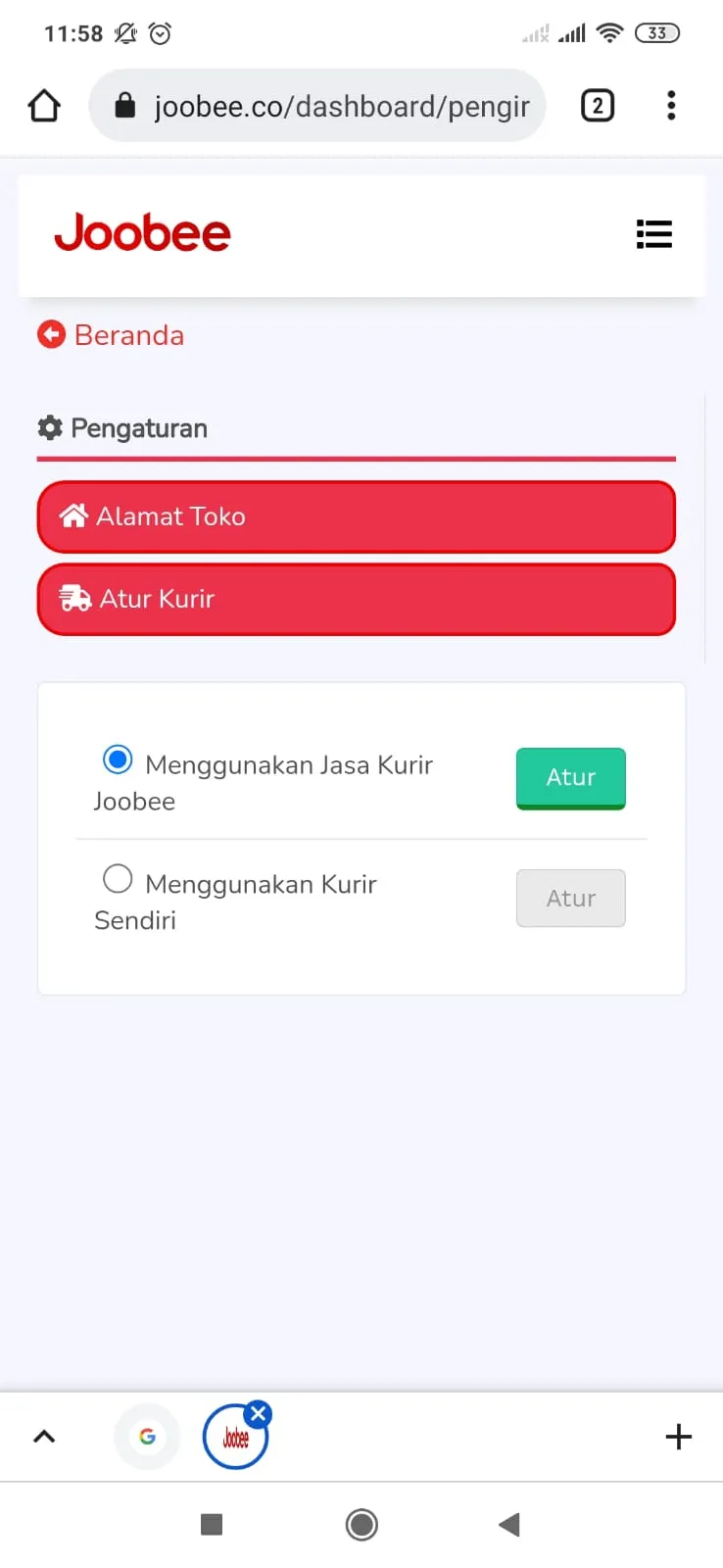Open recent apps with the square button
The width and height of the screenshot is (723, 1568).
[x=212, y=1525]
